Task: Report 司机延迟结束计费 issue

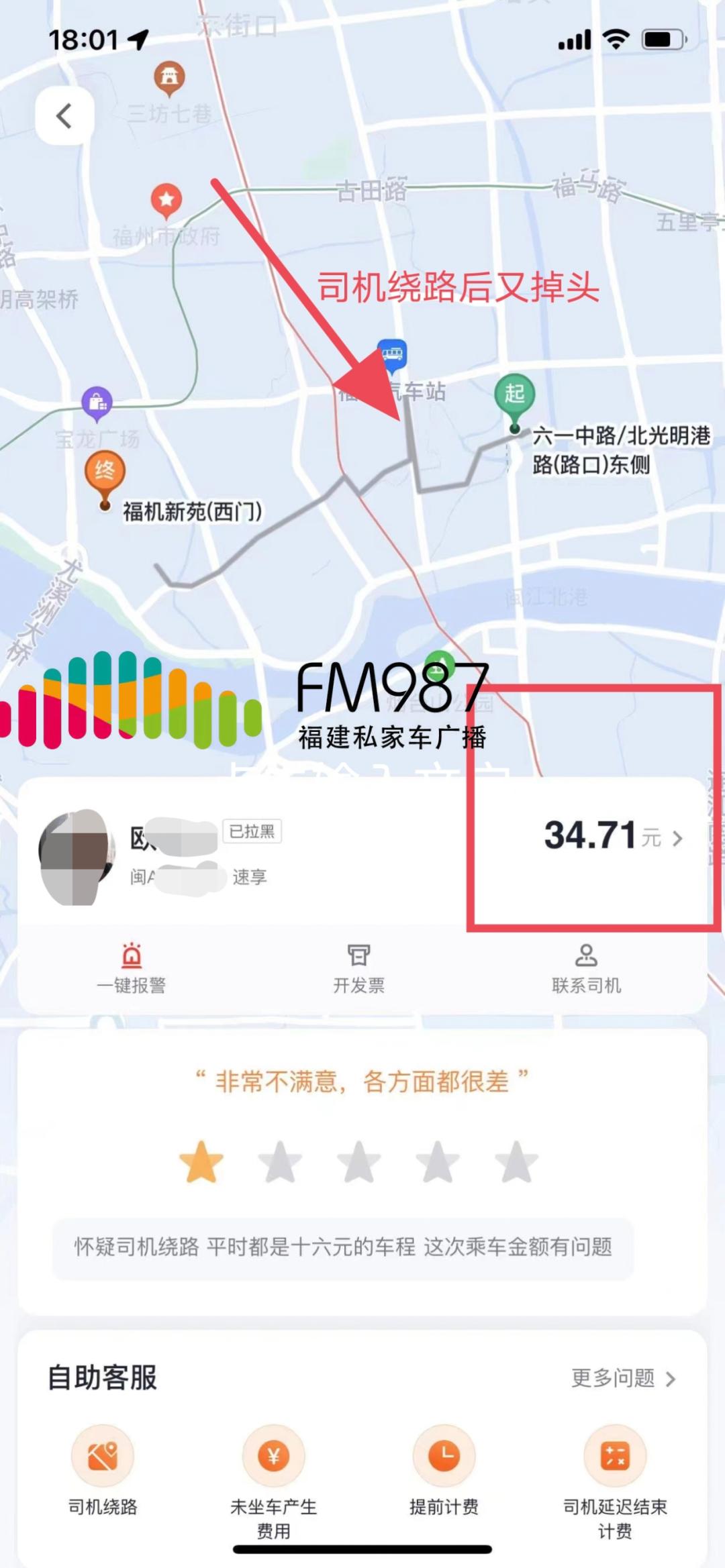Action: (x=614, y=1476)
